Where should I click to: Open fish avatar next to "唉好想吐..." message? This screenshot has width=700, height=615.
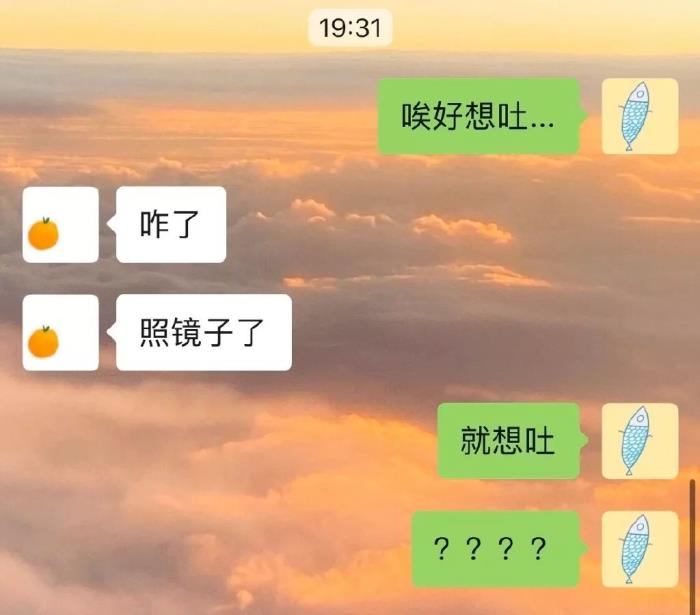coord(639,116)
